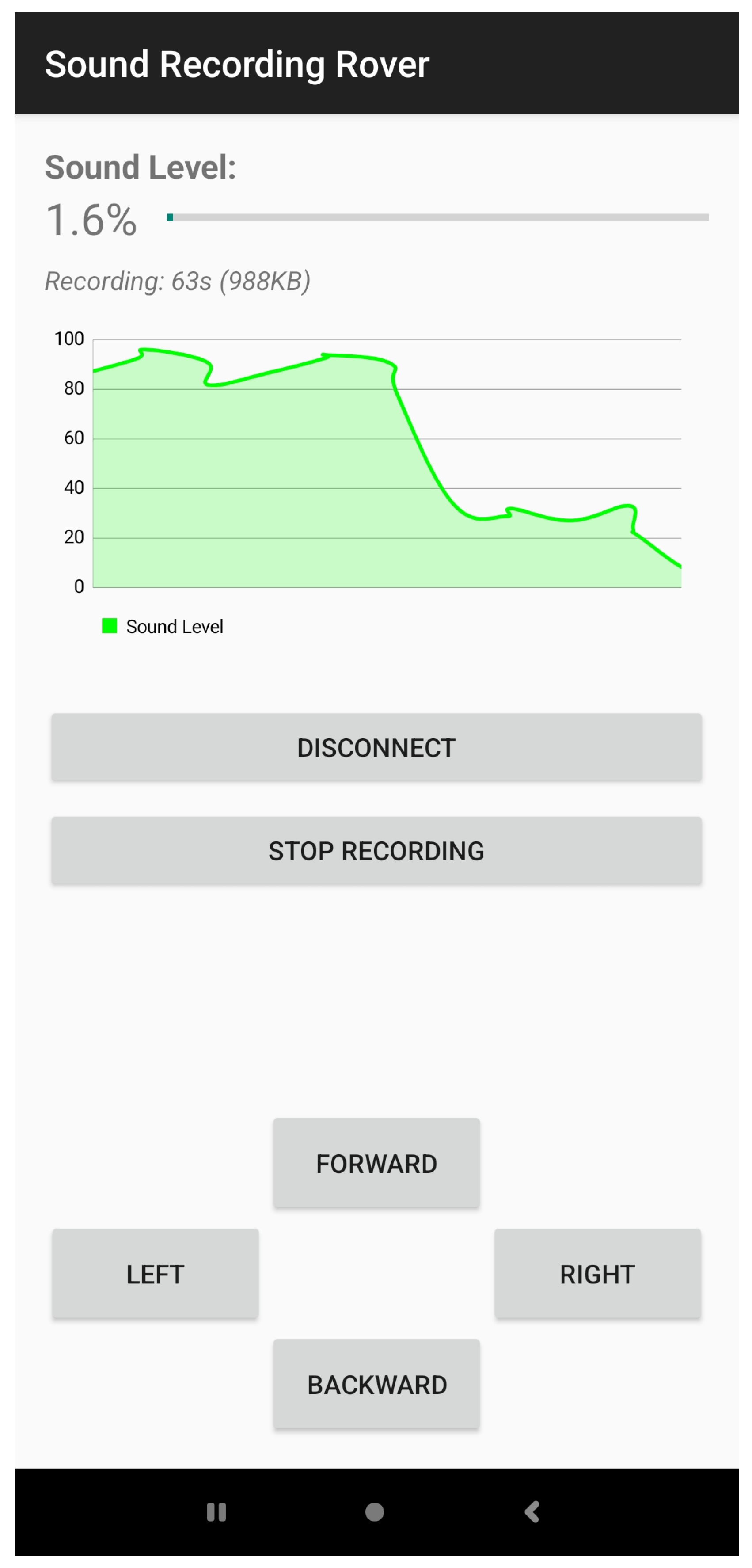
Task: Turn the rover left
Action: click(x=155, y=1274)
